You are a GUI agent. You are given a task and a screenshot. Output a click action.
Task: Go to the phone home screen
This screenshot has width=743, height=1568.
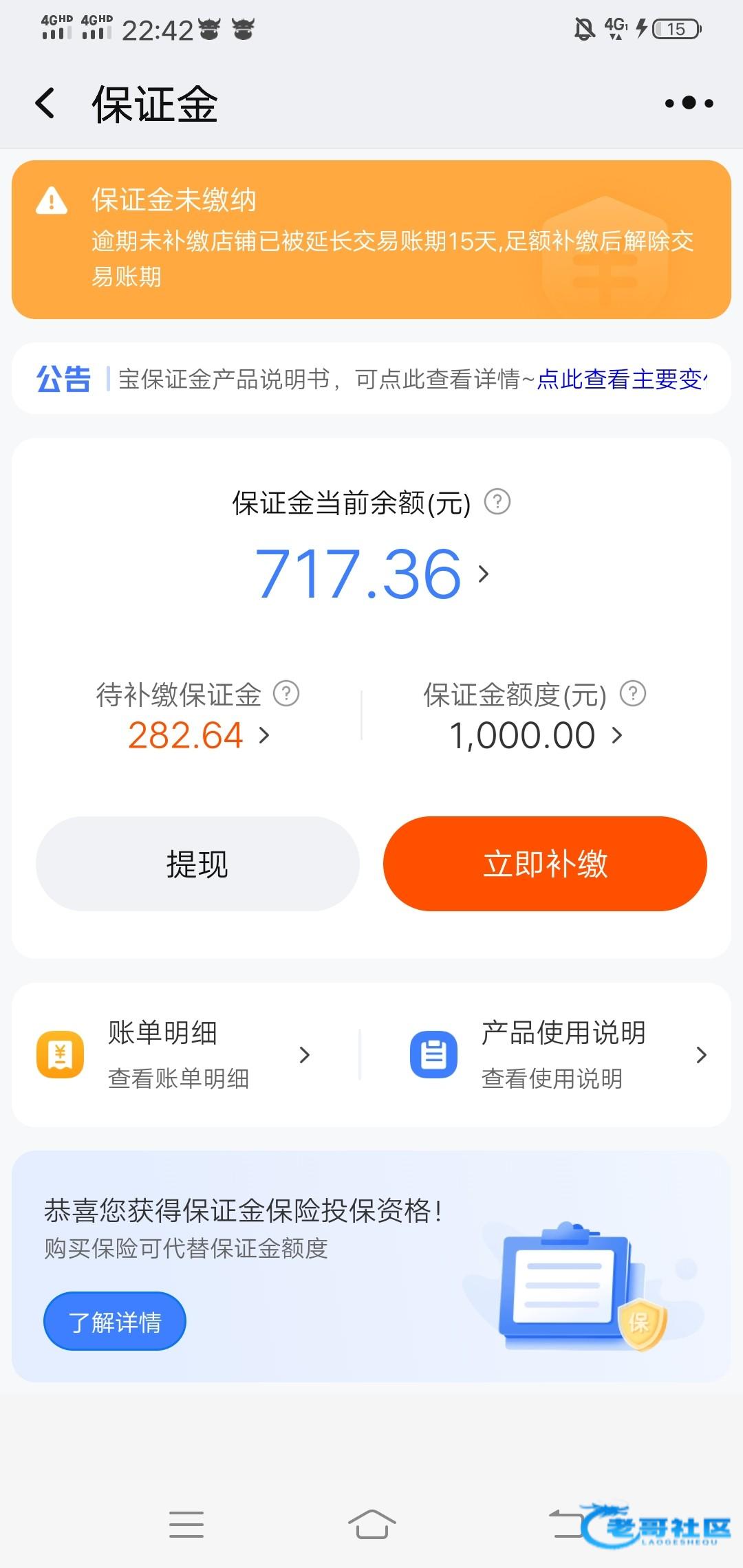click(x=371, y=1524)
